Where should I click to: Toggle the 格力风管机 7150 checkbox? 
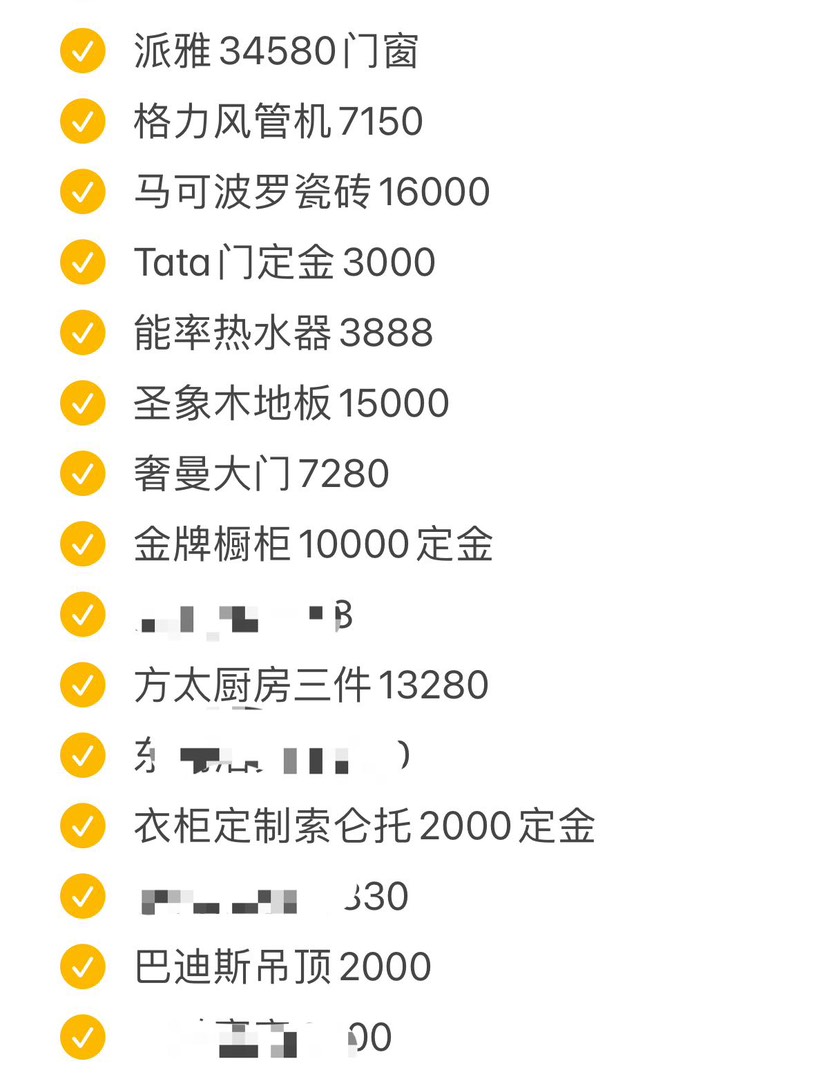coord(83,122)
